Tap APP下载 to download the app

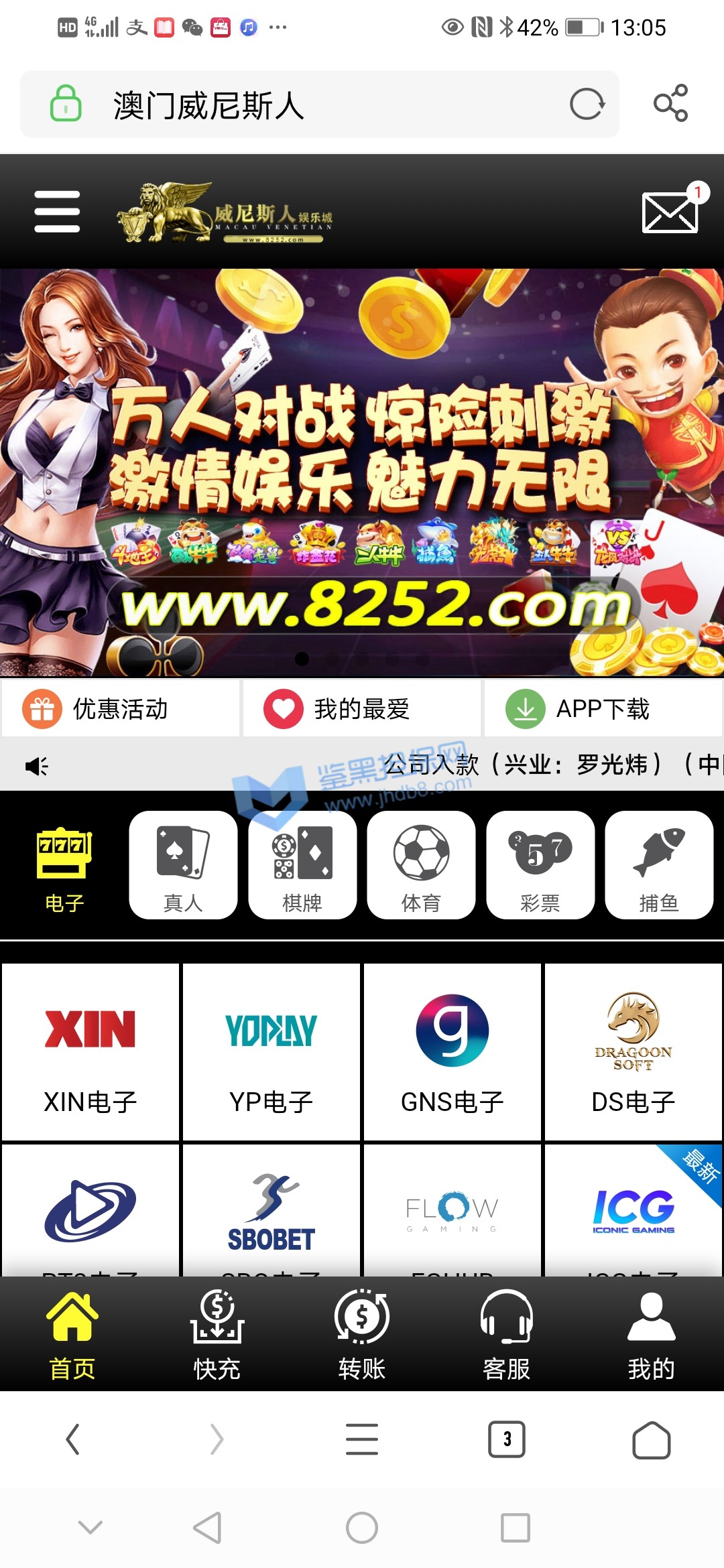tap(603, 708)
